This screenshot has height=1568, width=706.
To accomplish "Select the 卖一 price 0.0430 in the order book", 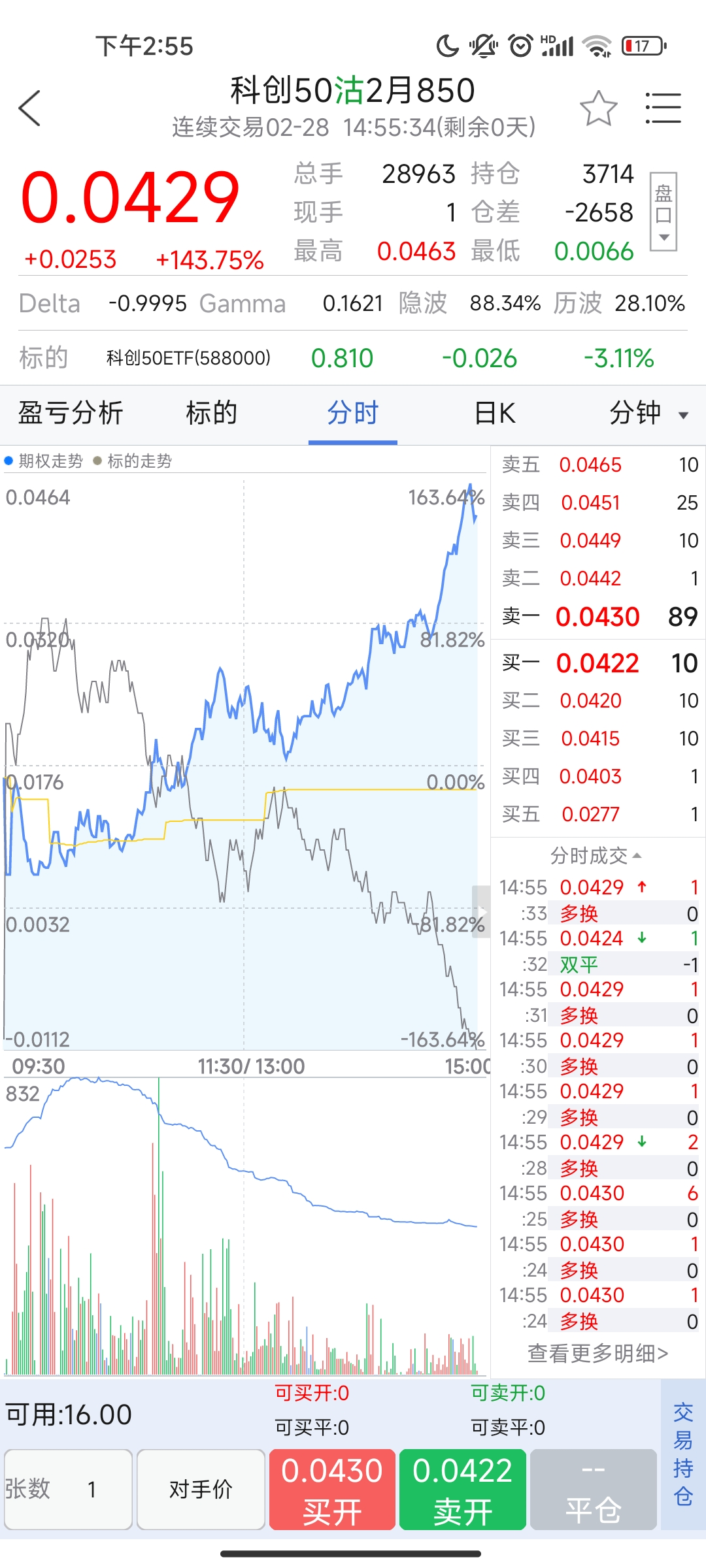I will [x=597, y=617].
